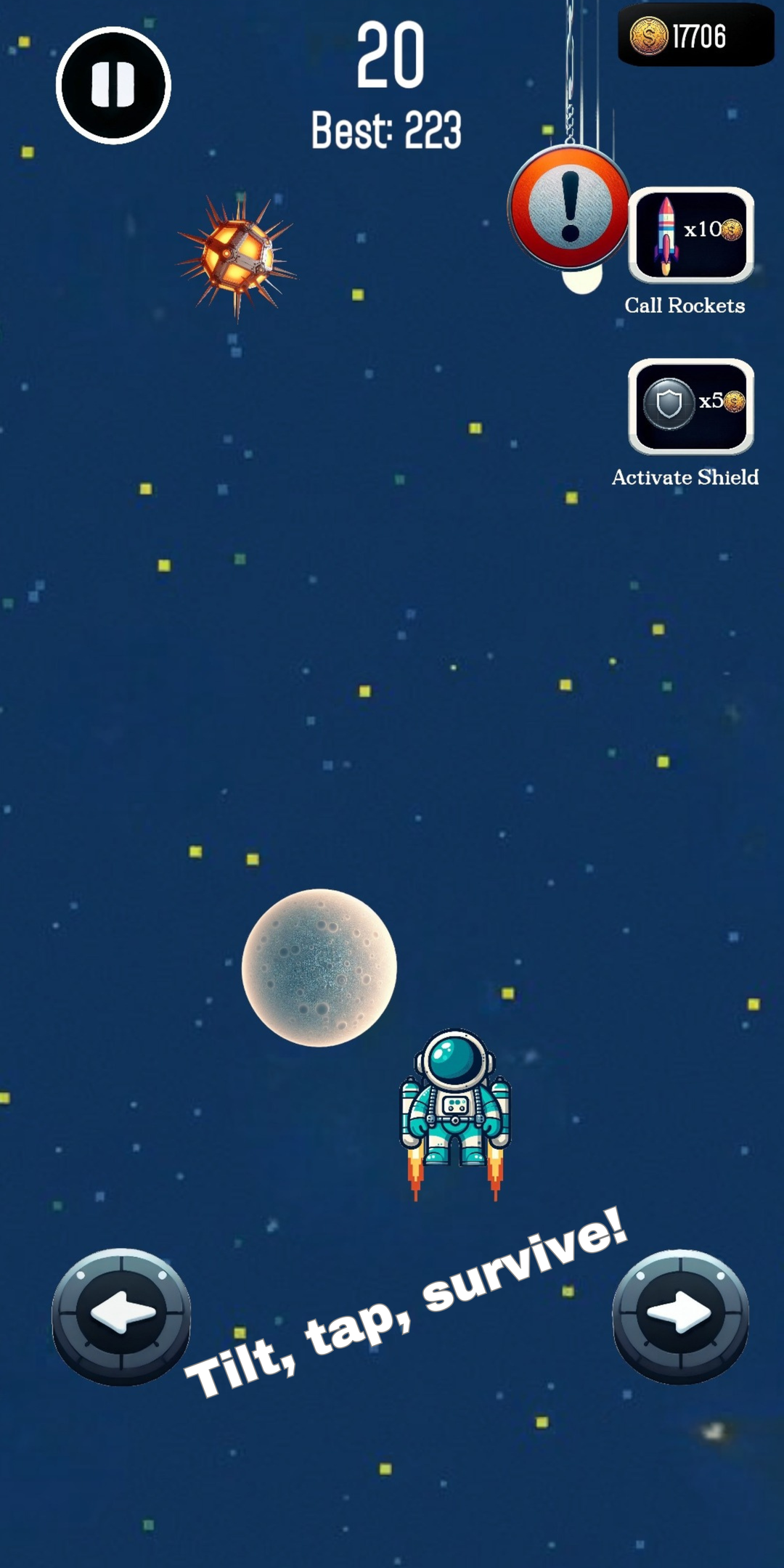This screenshot has height=1568, width=784.
Task: Call Rockets for 10 coins
Action: click(690, 235)
